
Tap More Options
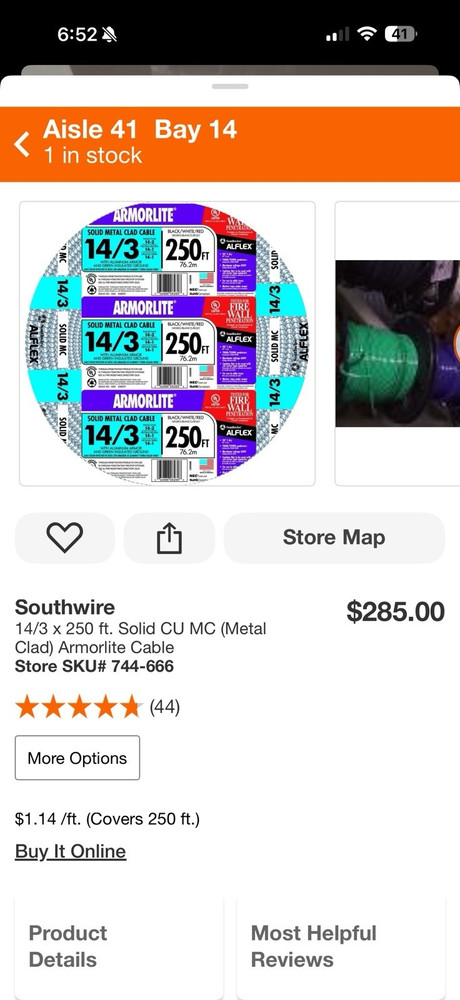[77, 758]
